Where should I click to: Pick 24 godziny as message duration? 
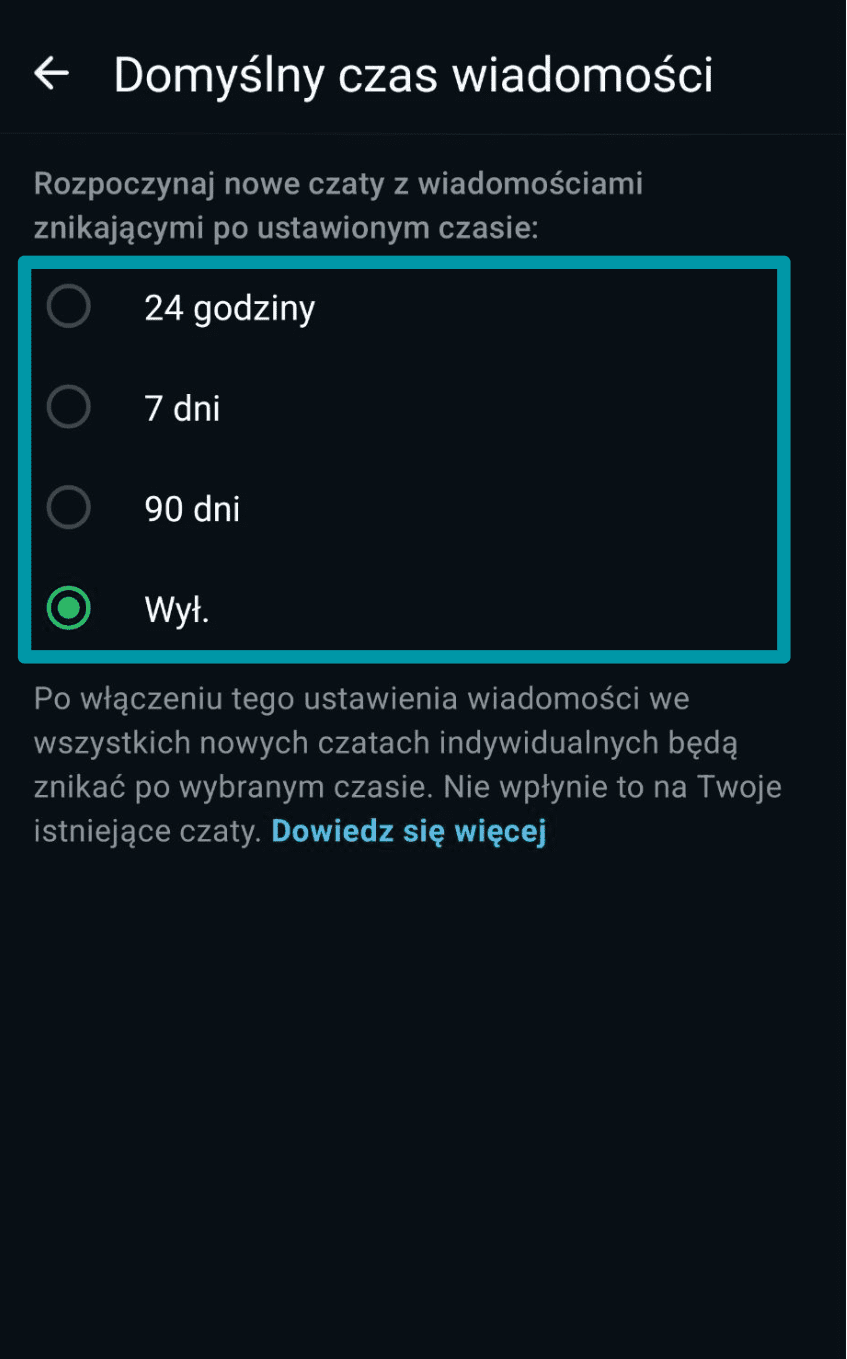[229, 306]
